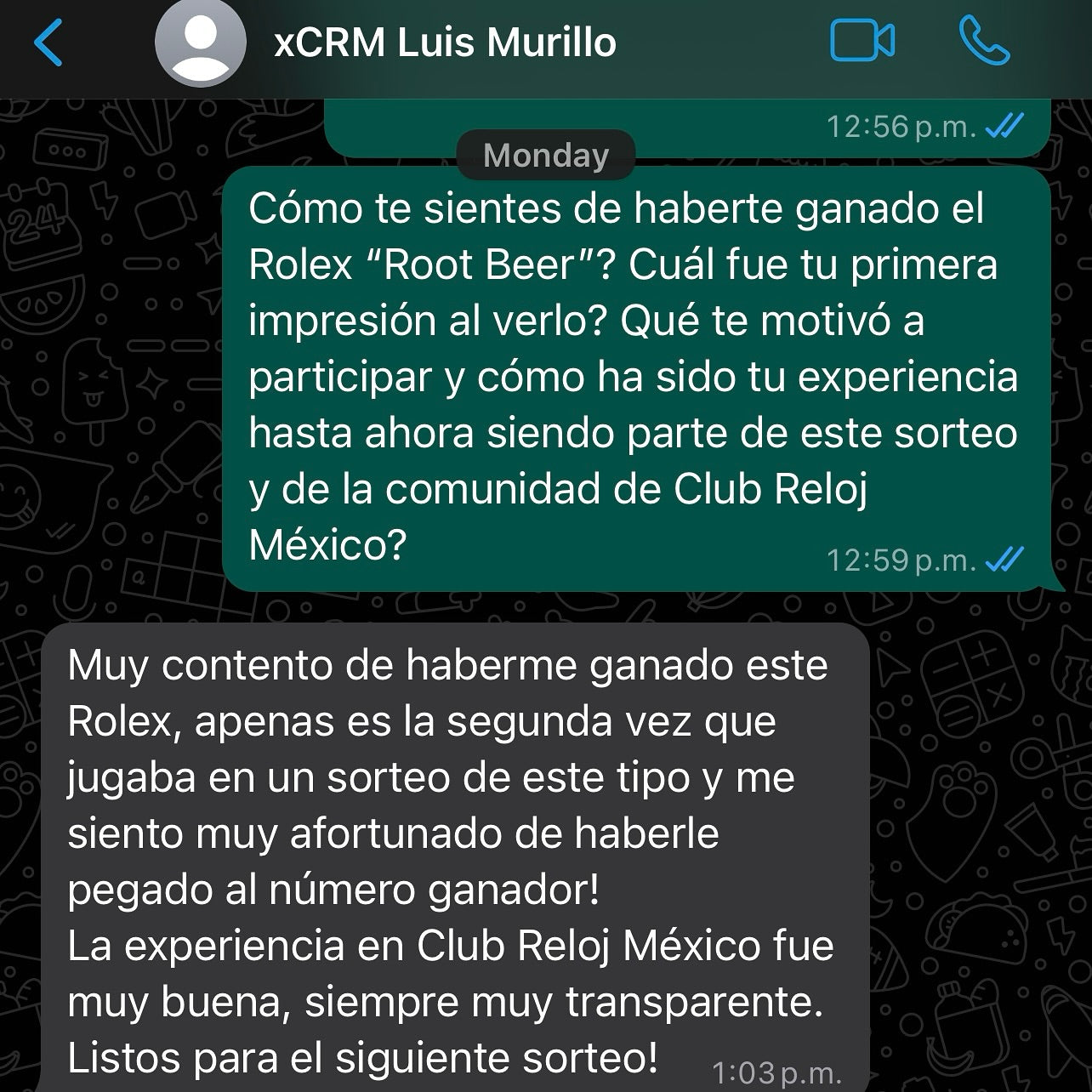Open xCRM Luis Murillo contact info
Image resolution: width=1092 pixels, height=1092 pixels.
tap(445, 43)
